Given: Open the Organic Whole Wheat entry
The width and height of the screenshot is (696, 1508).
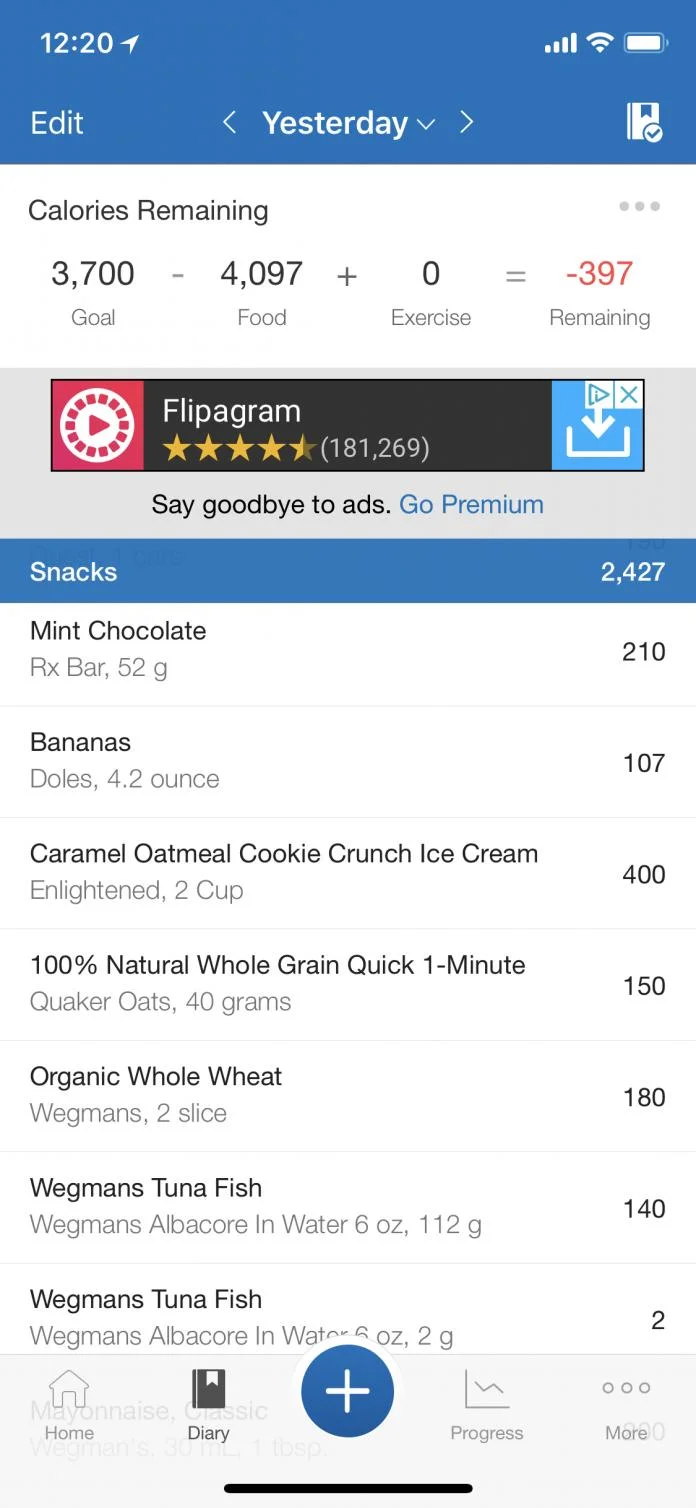Looking at the screenshot, I should tap(348, 1096).
